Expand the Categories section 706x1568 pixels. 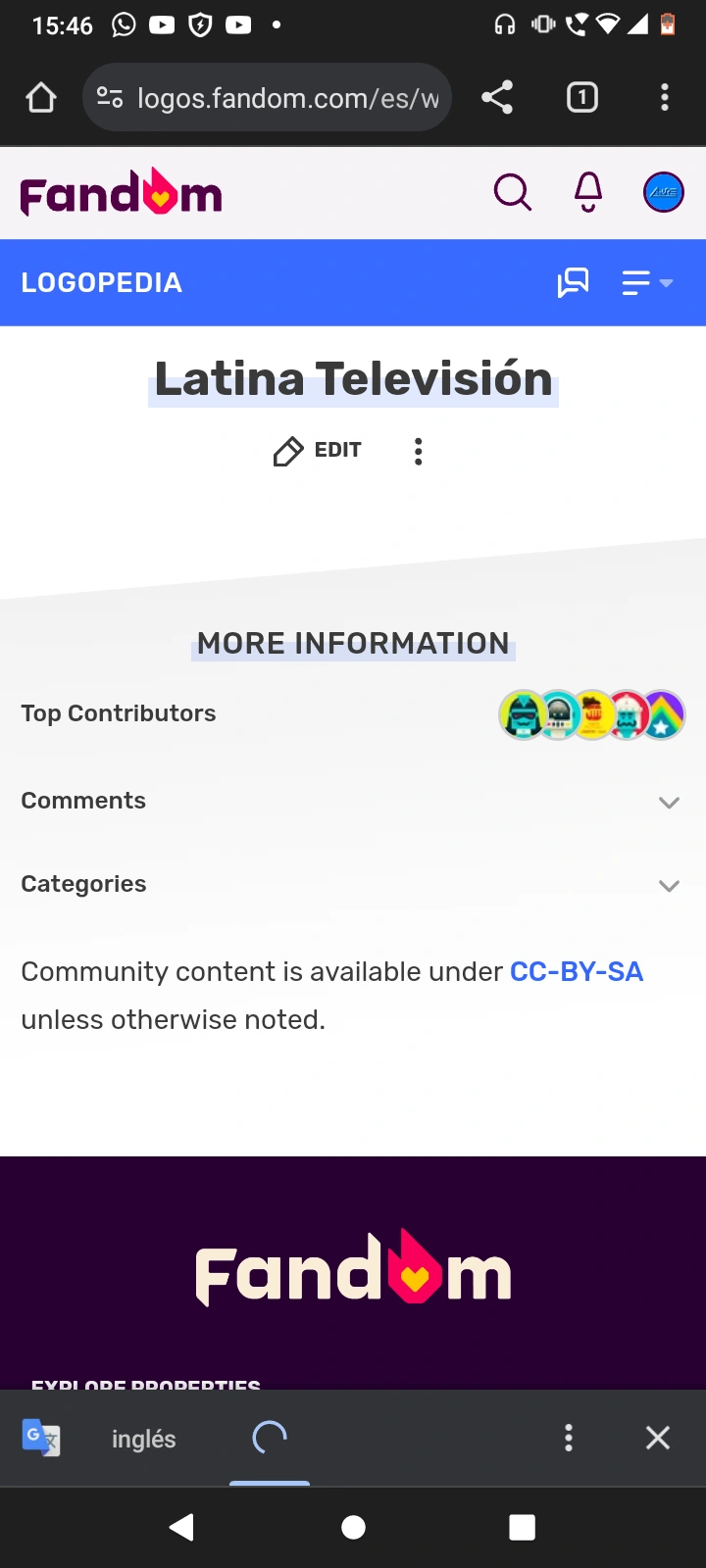(669, 886)
